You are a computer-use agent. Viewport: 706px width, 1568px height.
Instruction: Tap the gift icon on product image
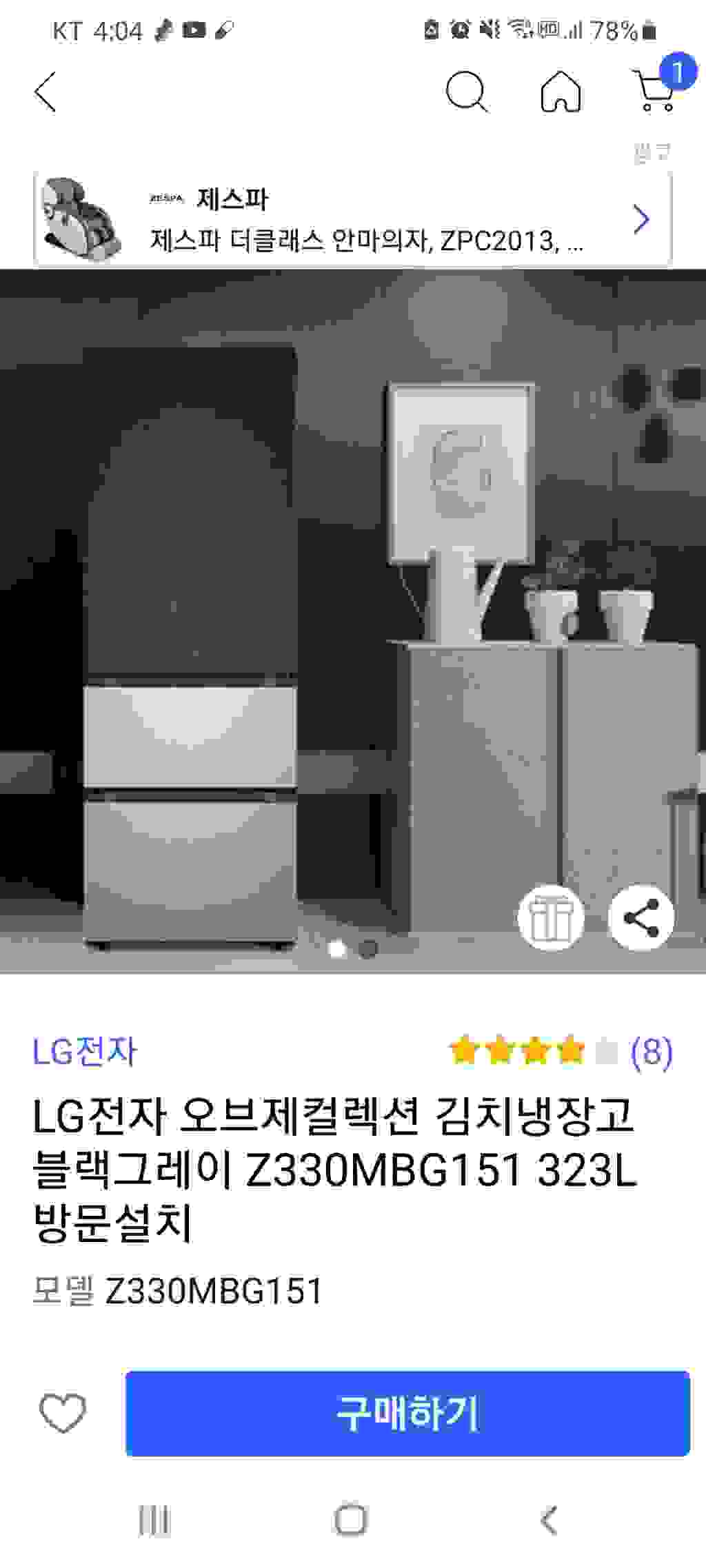[551, 917]
